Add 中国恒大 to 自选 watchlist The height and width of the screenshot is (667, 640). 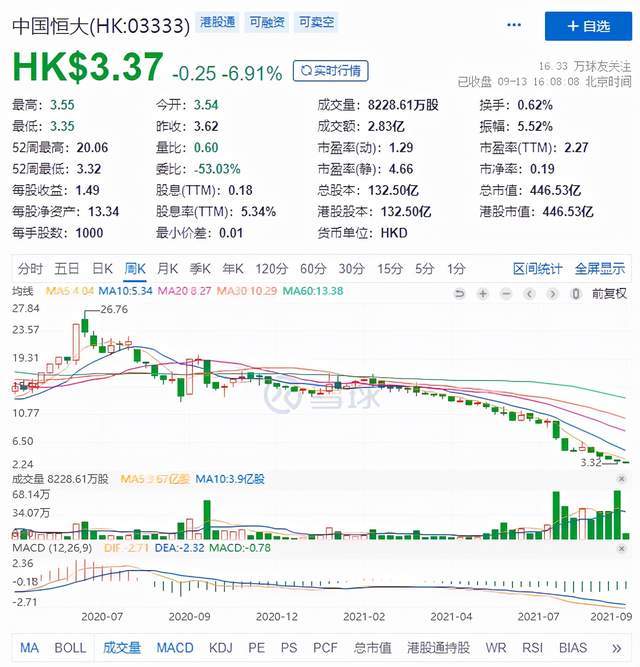(x=588, y=26)
